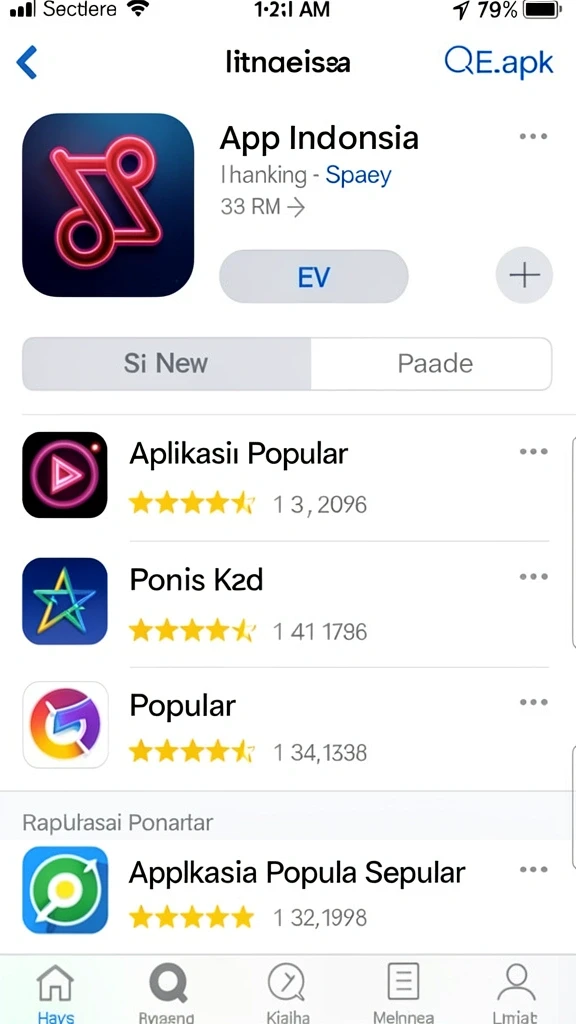Tap the plus button beside EV

click(524, 276)
